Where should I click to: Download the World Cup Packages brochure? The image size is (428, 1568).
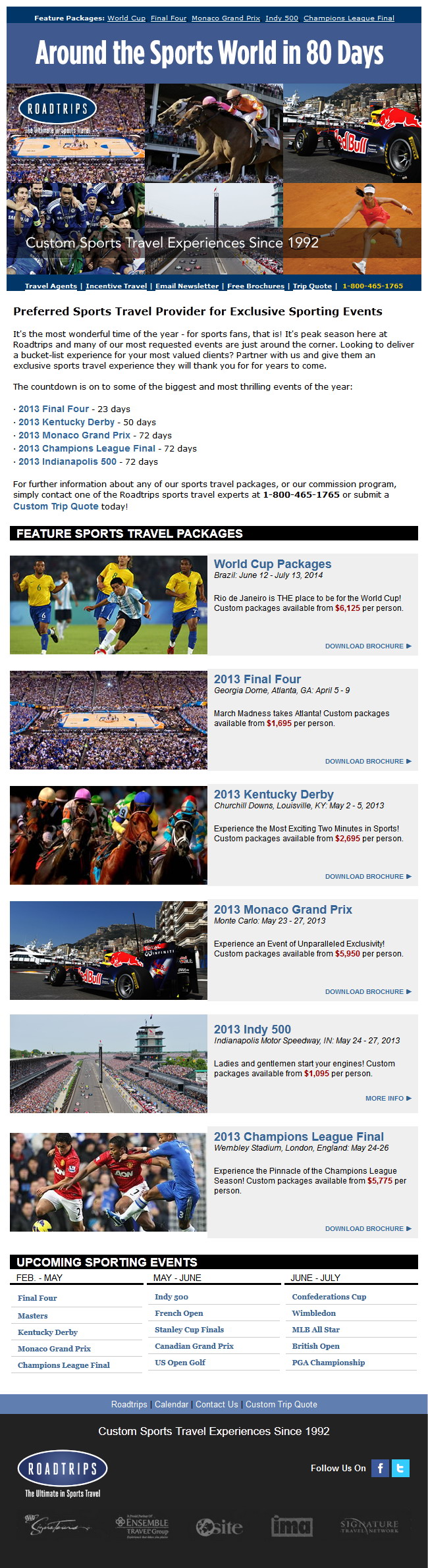pyautogui.click(x=367, y=646)
